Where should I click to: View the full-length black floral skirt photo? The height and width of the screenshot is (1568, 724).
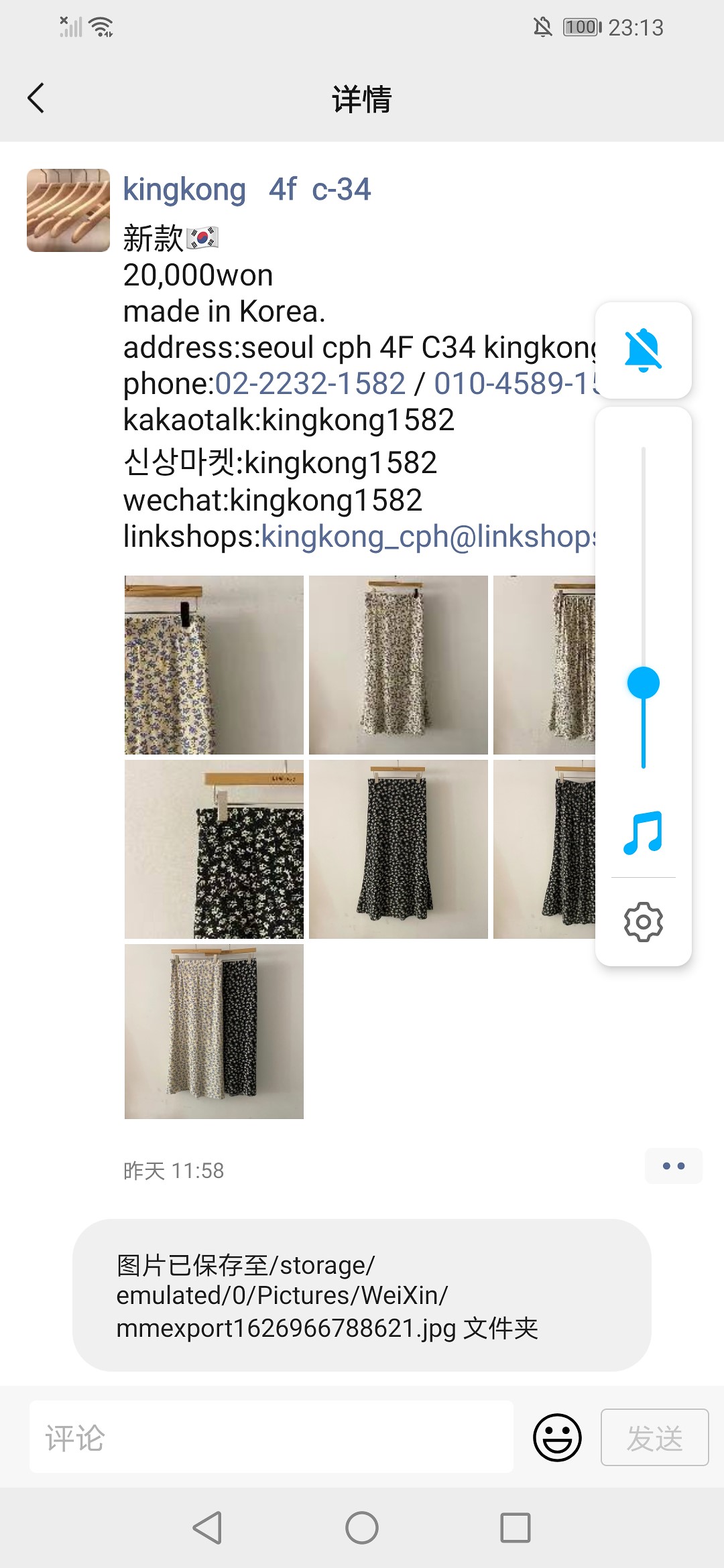398,849
